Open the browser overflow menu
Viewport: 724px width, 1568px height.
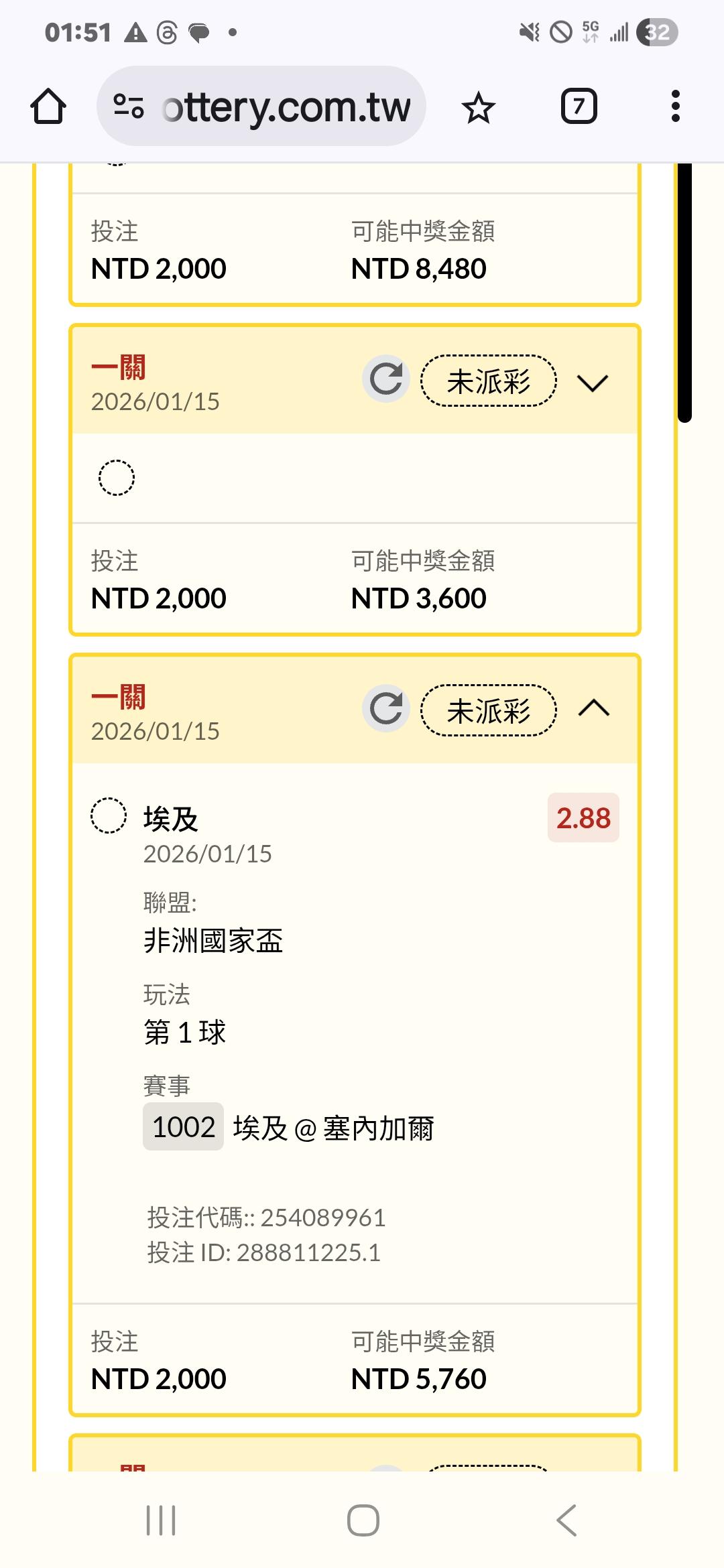click(675, 107)
